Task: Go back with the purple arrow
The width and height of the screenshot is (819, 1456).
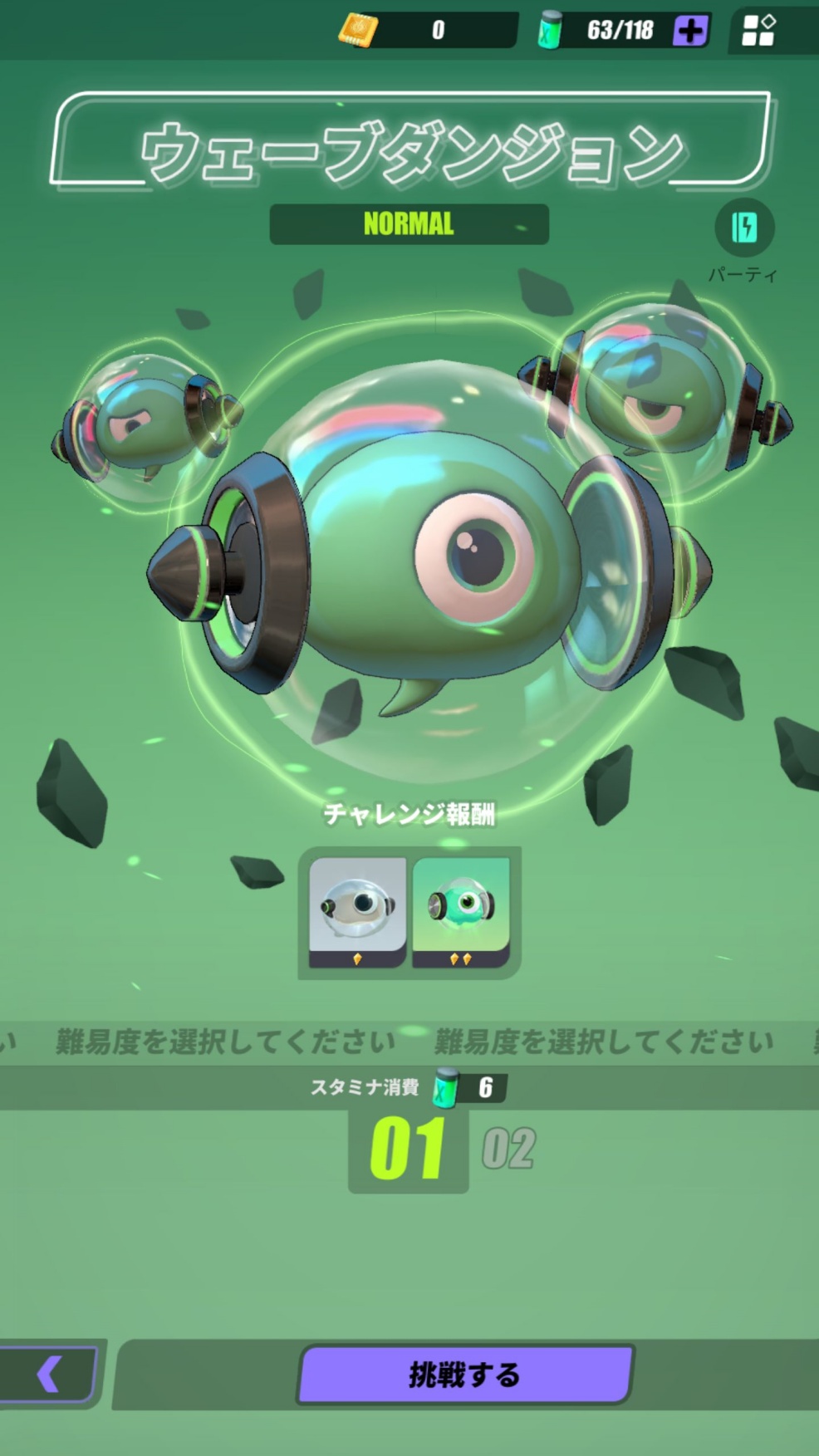Action: click(48, 1375)
